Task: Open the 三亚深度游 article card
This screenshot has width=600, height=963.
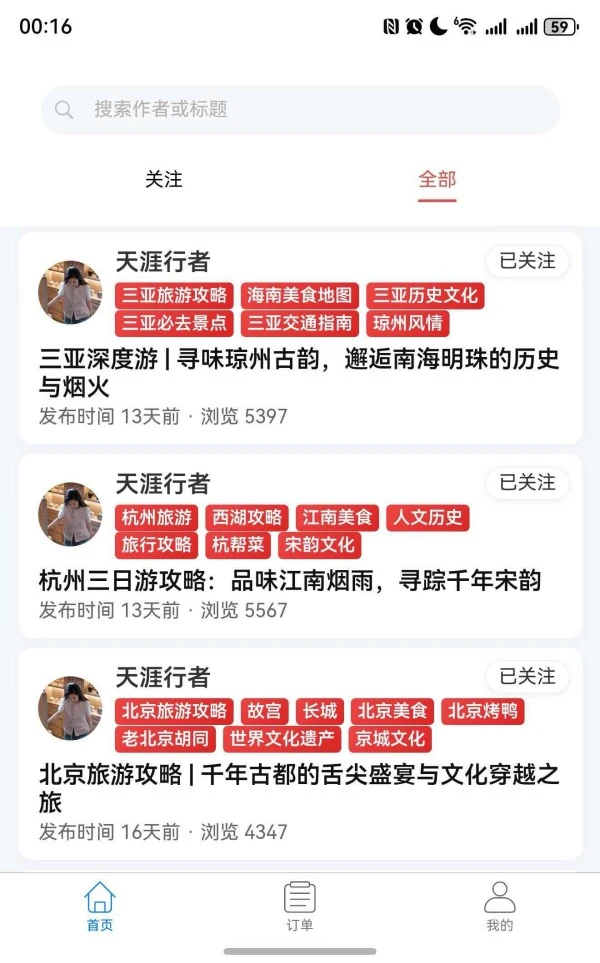Action: (x=300, y=371)
